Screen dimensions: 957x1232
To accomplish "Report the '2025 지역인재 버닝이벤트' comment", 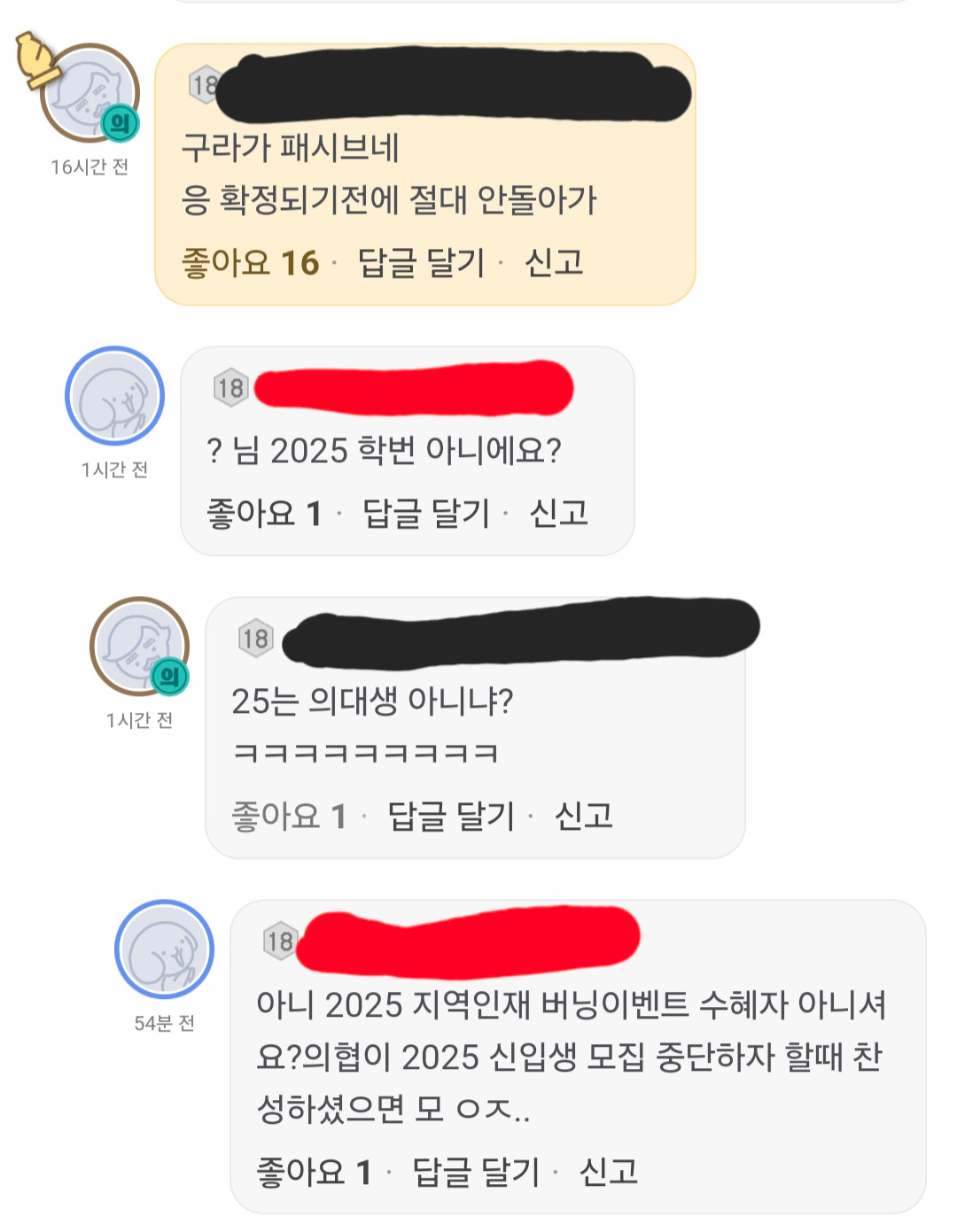I will pos(608,1173).
